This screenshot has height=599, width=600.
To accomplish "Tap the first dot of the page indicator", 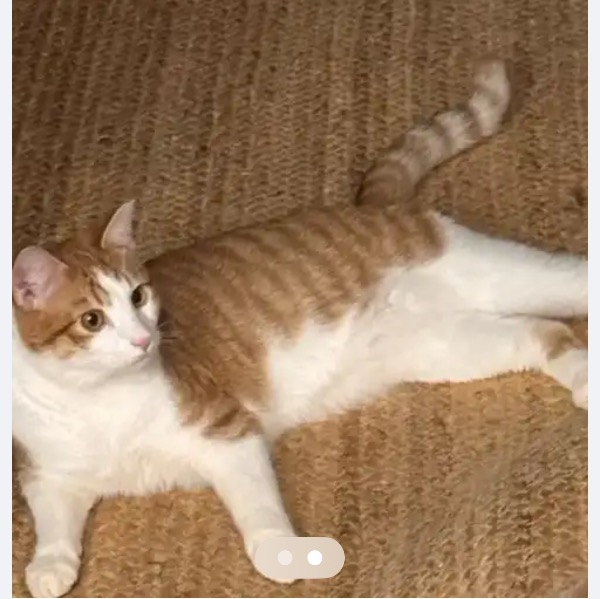I will (286, 558).
